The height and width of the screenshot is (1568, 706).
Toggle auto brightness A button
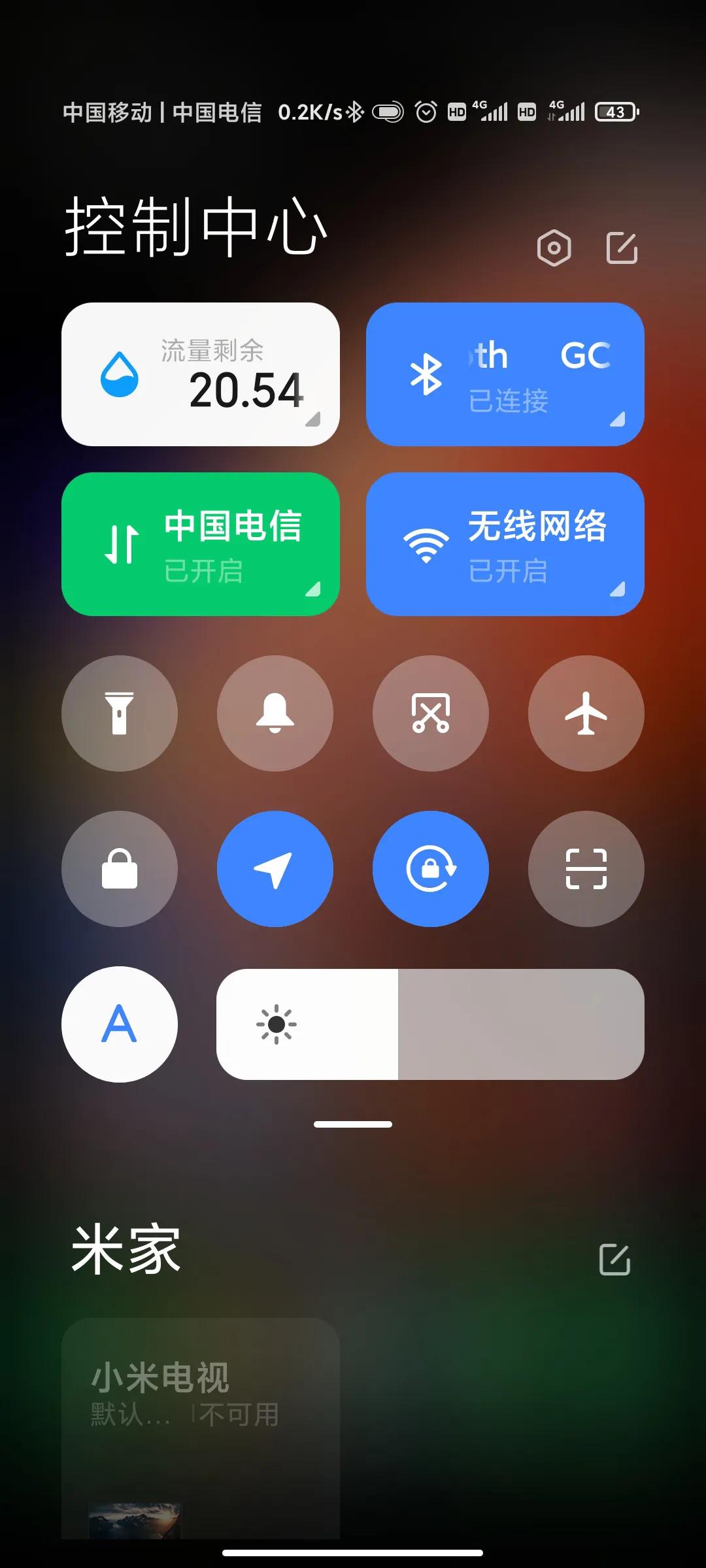[120, 1024]
